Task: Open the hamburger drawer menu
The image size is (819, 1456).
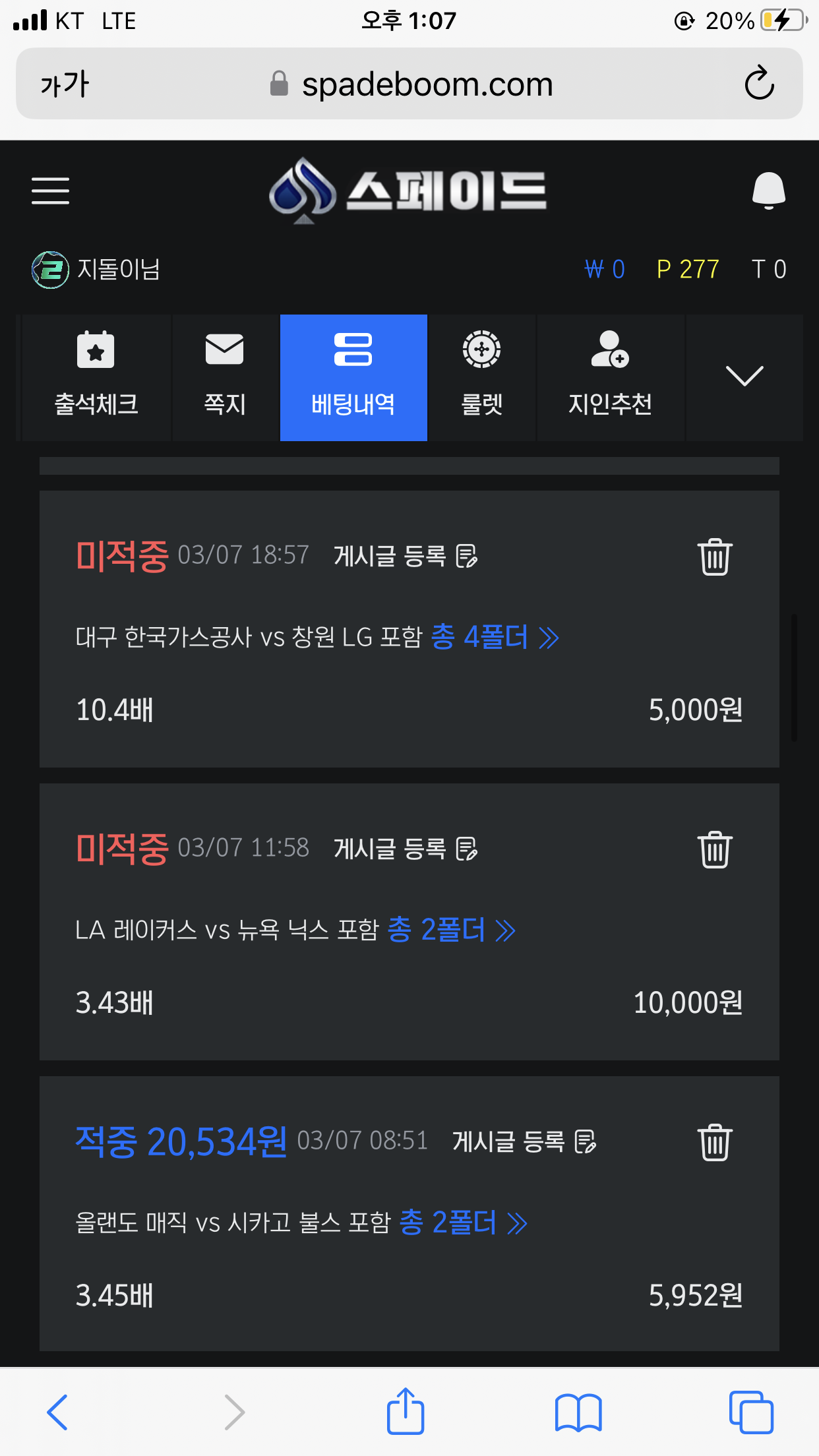Action: pos(50,191)
